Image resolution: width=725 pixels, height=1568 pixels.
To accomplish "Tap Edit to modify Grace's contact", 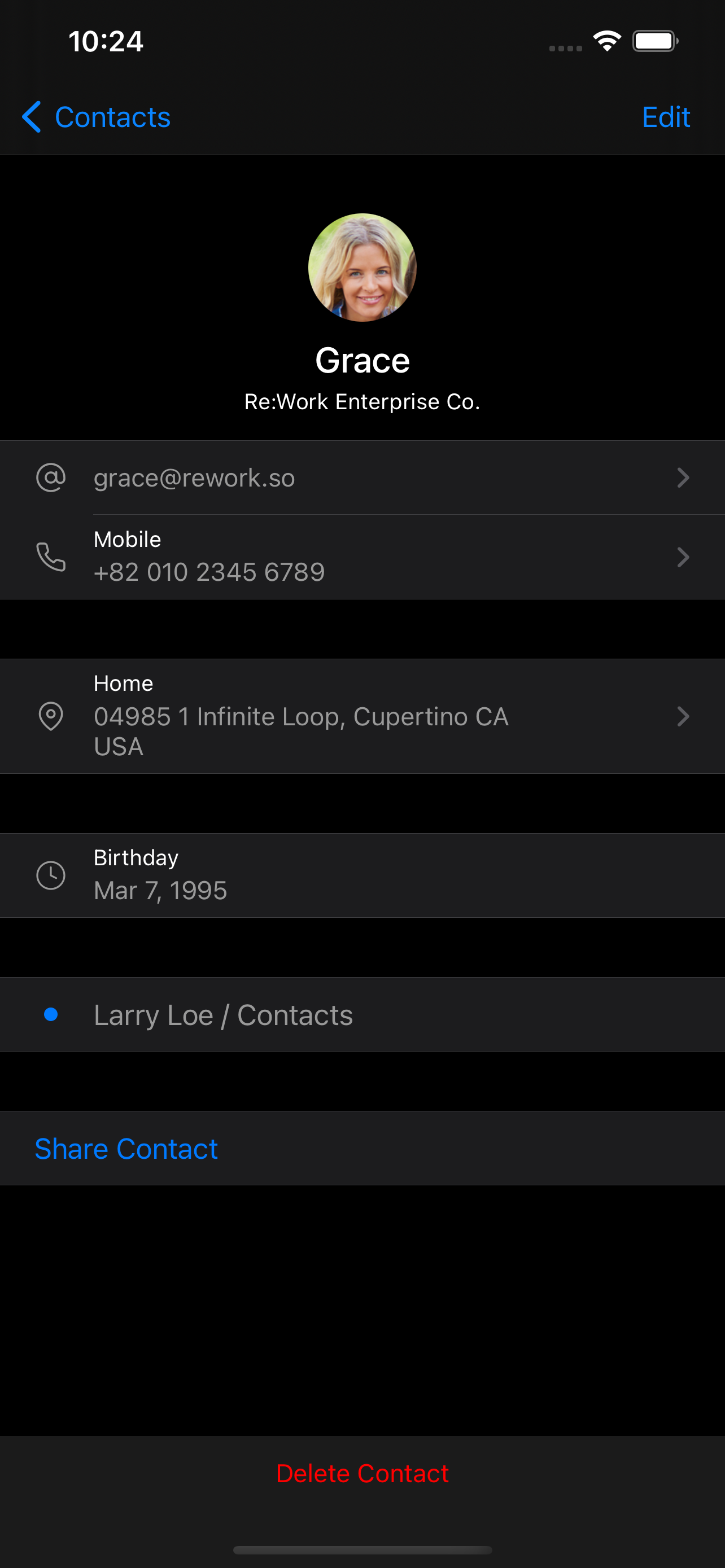I will pyautogui.click(x=666, y=117).
